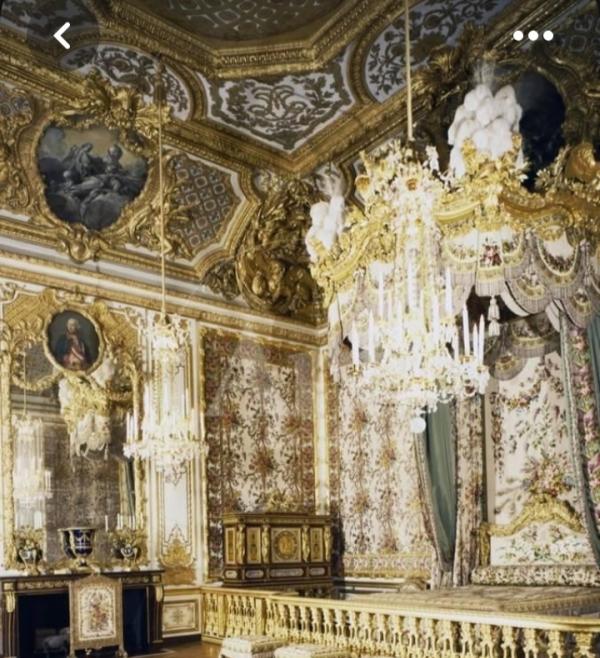
Task: Open the three-dot overflow menu
Action: pyautogui.click(x=532, y=36)
